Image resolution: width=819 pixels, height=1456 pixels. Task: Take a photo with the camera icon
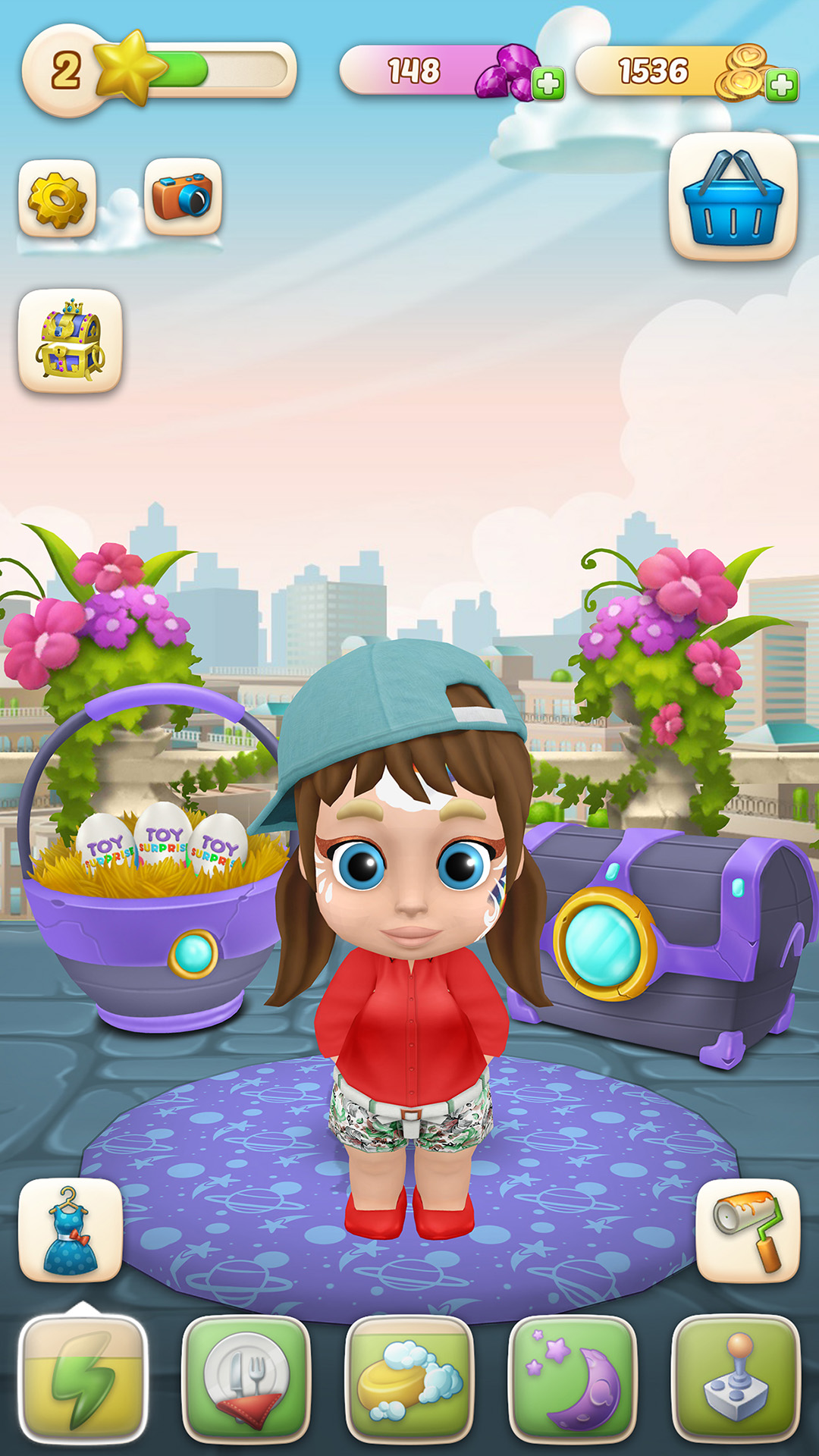(183, 196)
